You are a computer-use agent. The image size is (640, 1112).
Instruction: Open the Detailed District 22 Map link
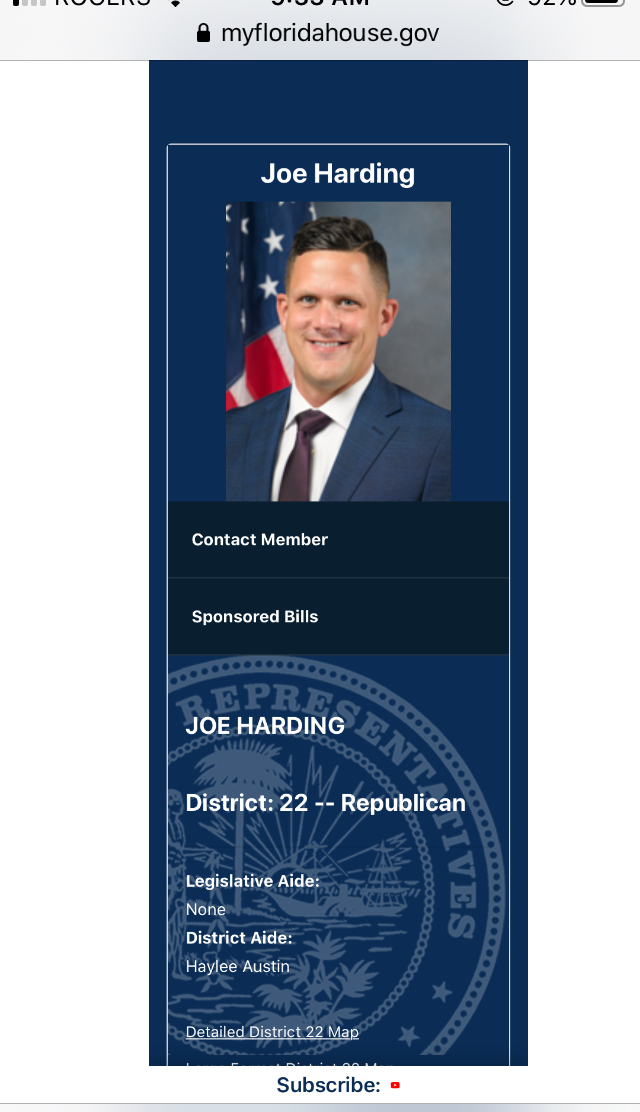click(272, 1032)
